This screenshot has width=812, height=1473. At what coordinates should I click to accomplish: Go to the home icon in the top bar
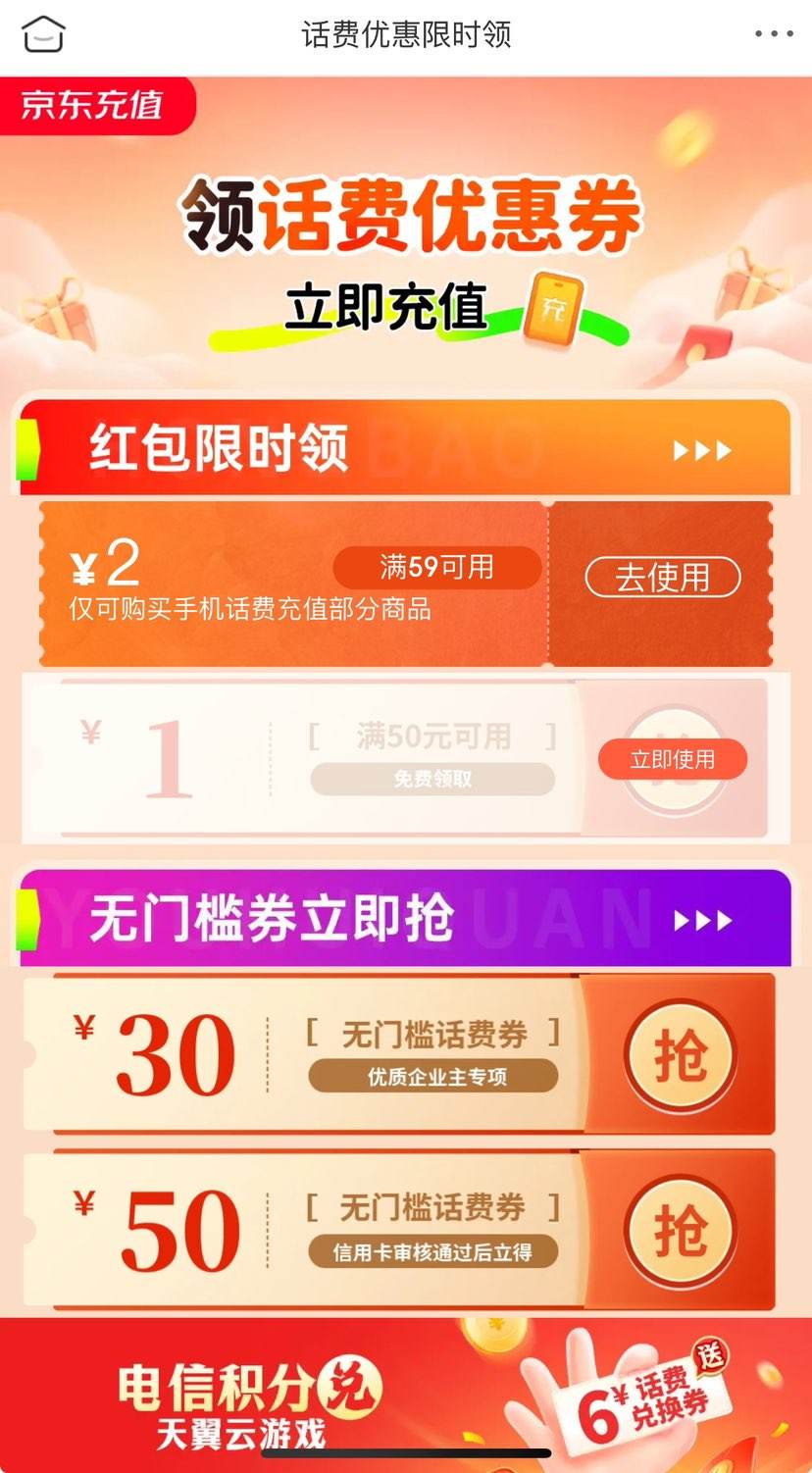(42, 34)
